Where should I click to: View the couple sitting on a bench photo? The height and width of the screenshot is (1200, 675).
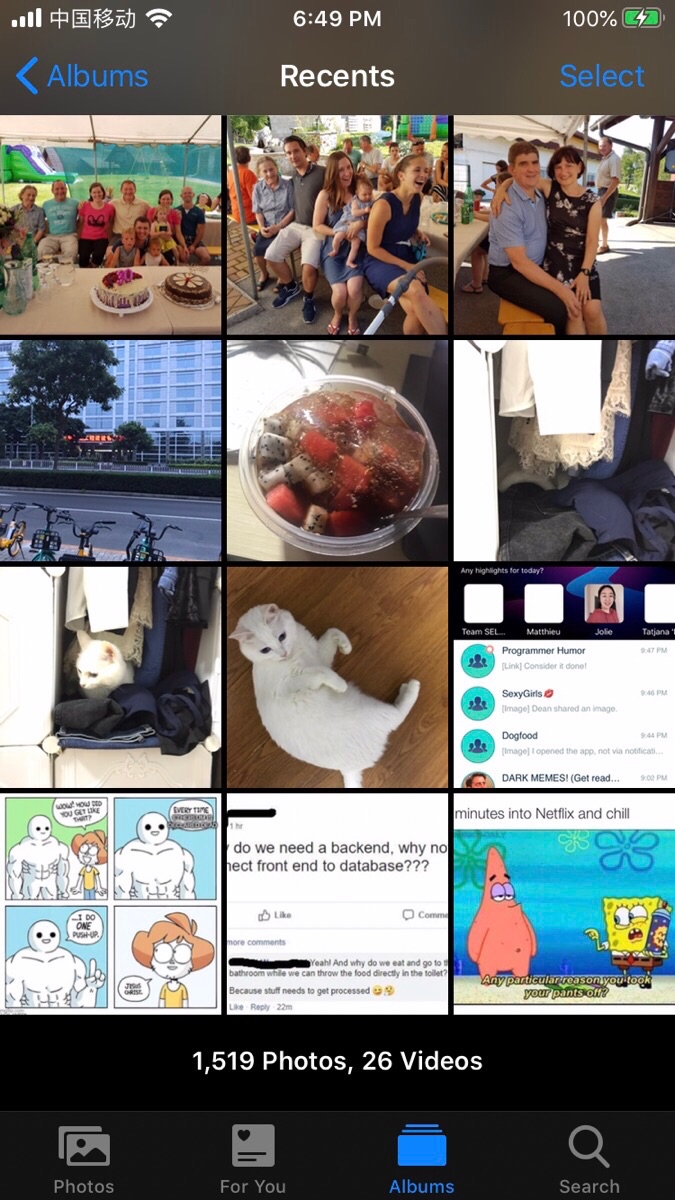click(564, 225)
